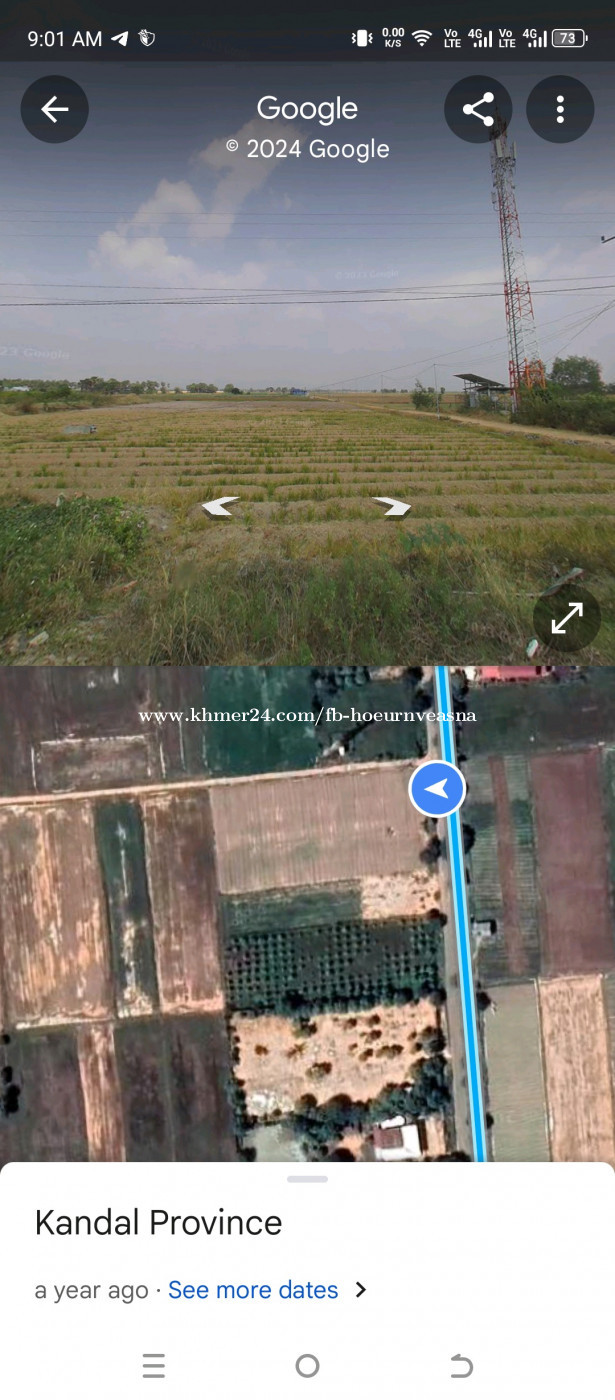Tap the blue position marker on map
The height and width of the screenshot is (1400, 615).
(437, 789)
